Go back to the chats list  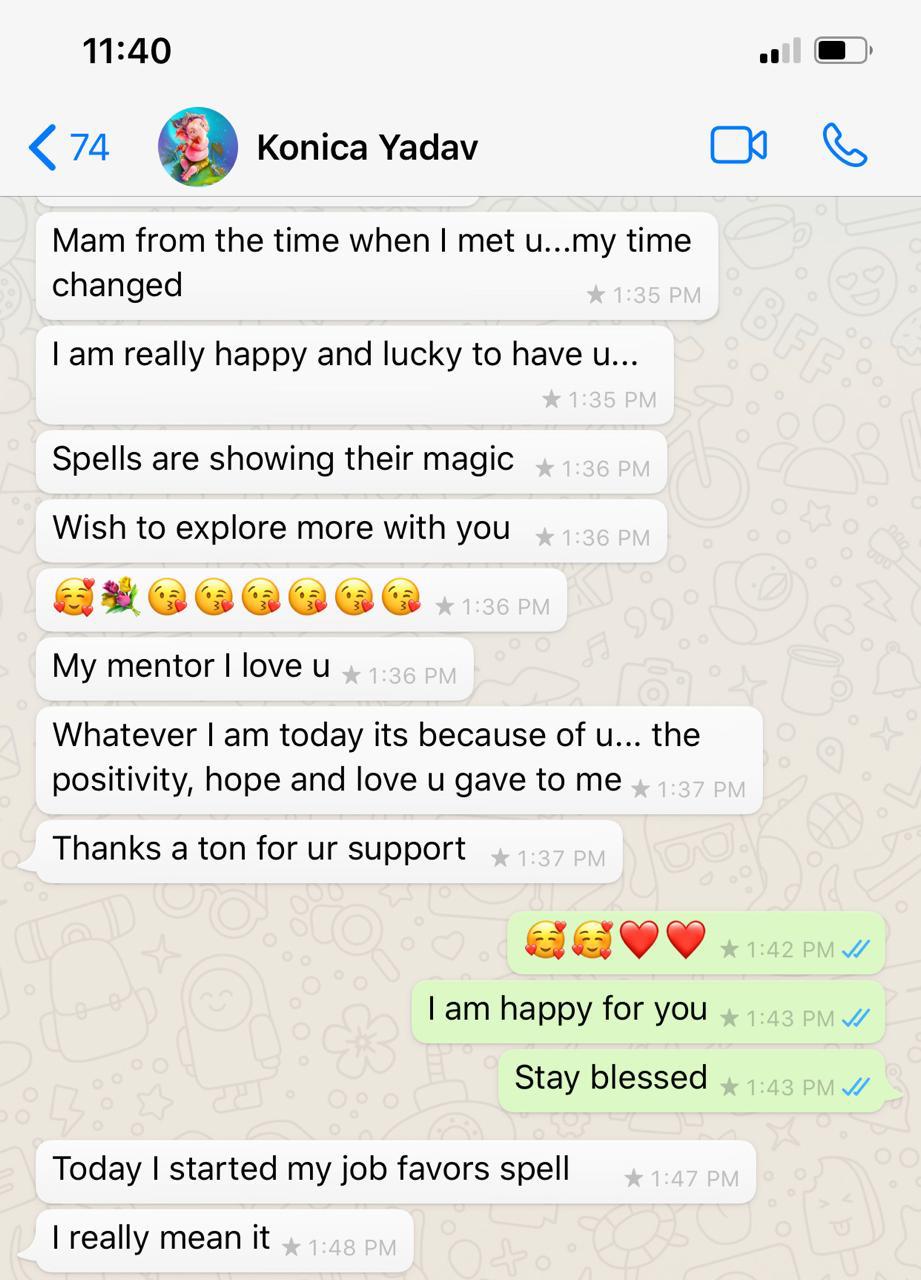(68, 147)
